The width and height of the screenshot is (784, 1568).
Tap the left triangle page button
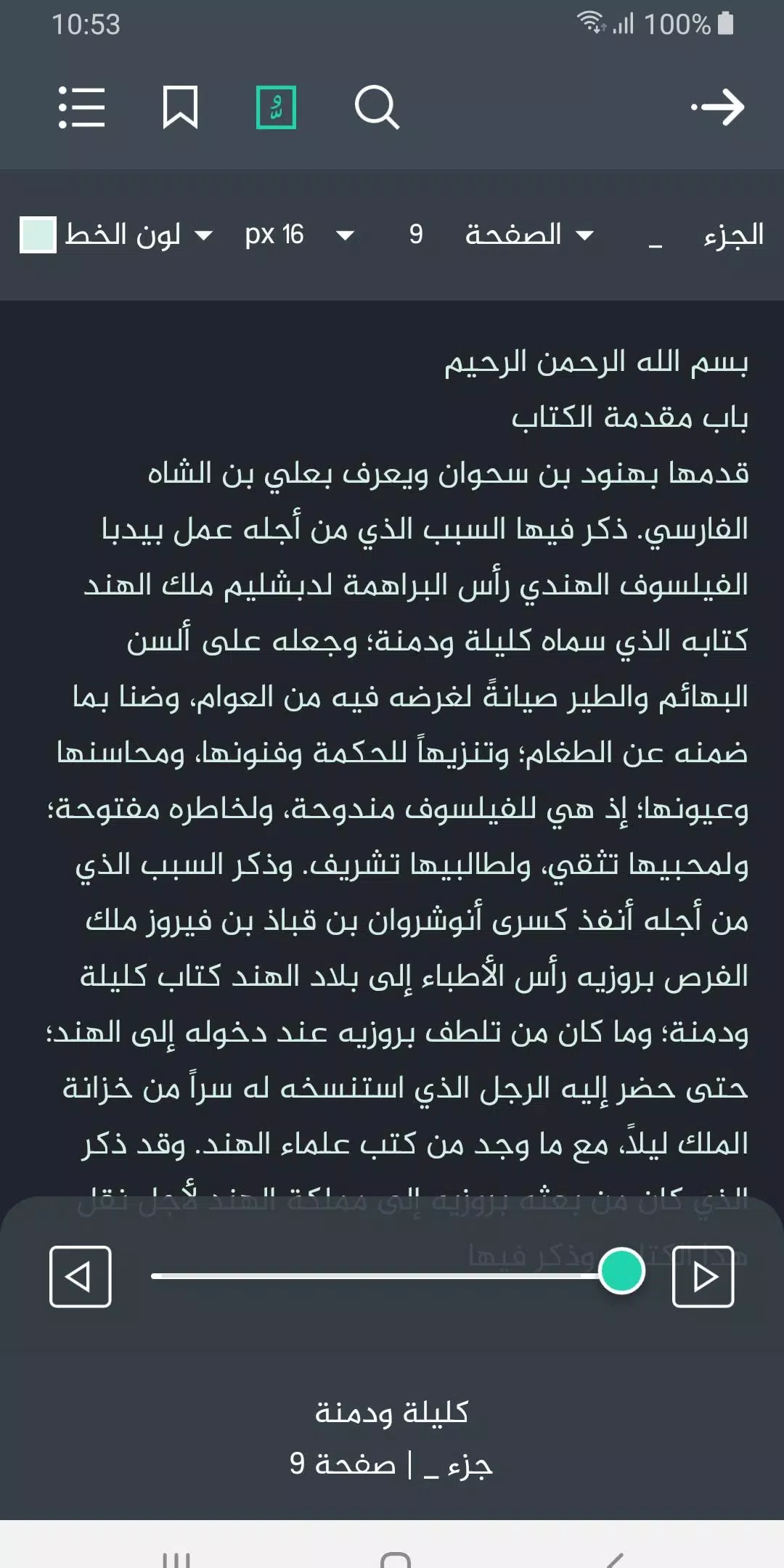click(x=80, y=1277)
